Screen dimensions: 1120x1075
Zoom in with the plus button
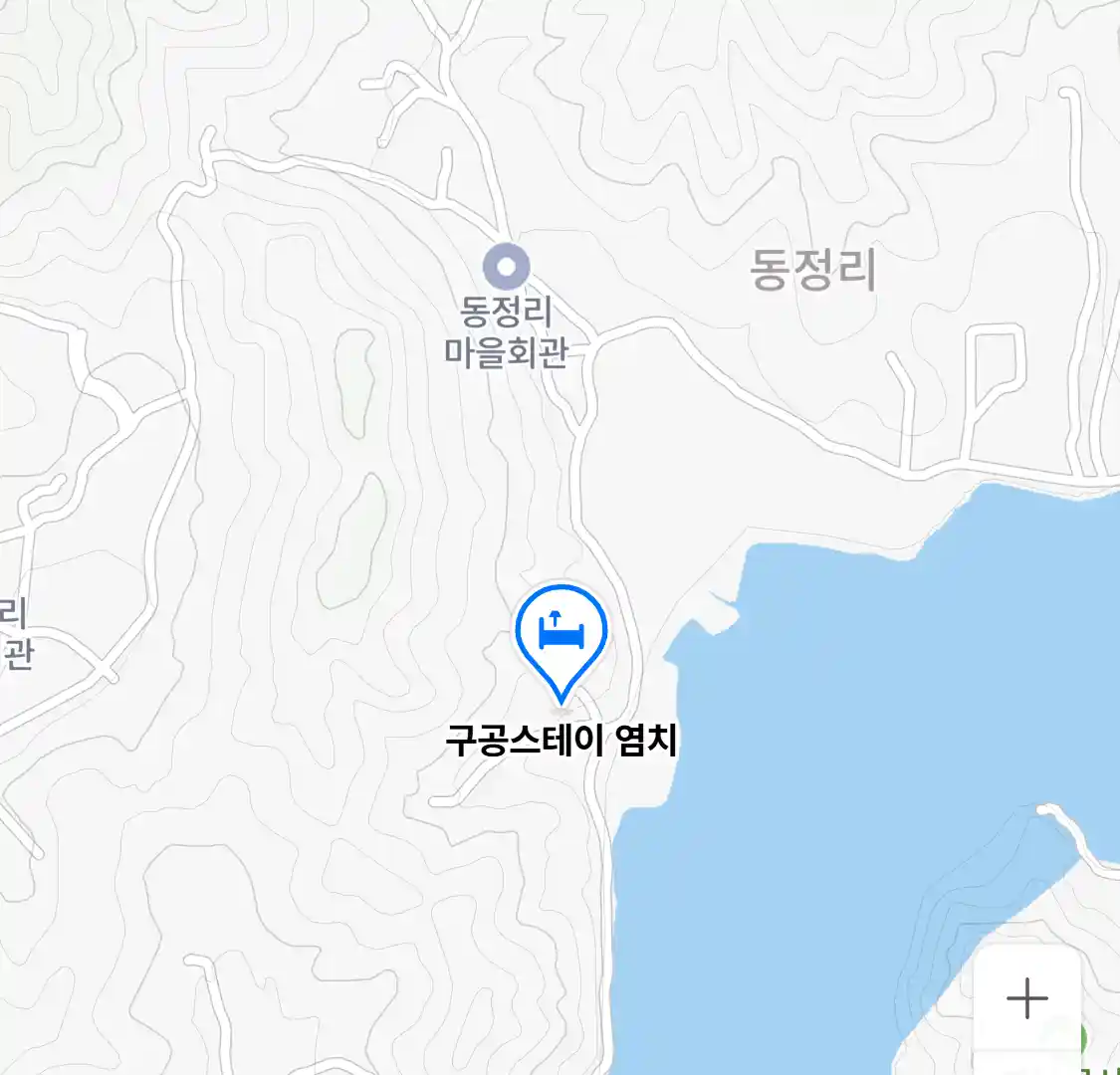click(x=1026, y=997)
